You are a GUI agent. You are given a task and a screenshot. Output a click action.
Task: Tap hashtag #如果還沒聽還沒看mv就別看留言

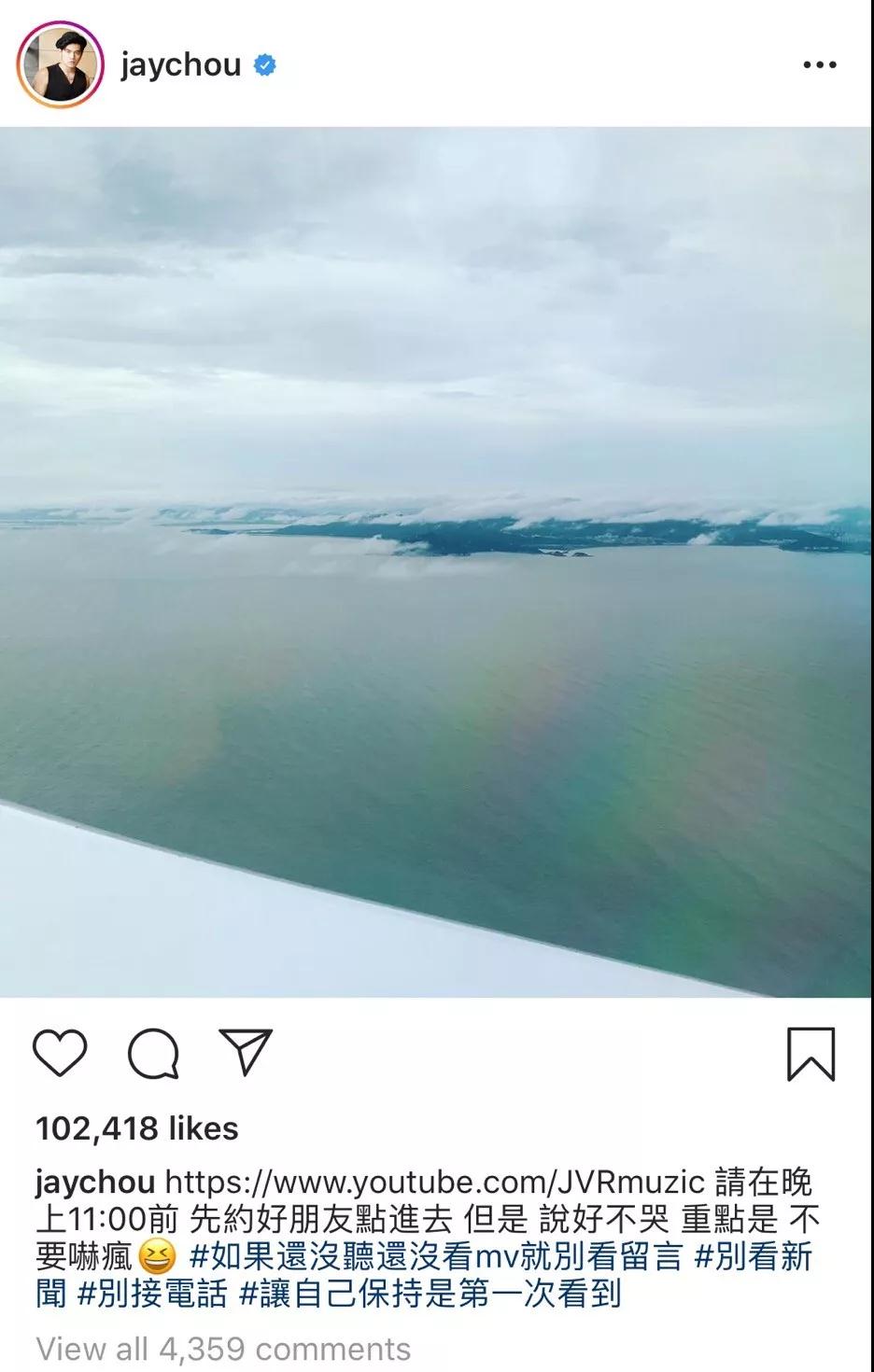(x=436, y=1257)
